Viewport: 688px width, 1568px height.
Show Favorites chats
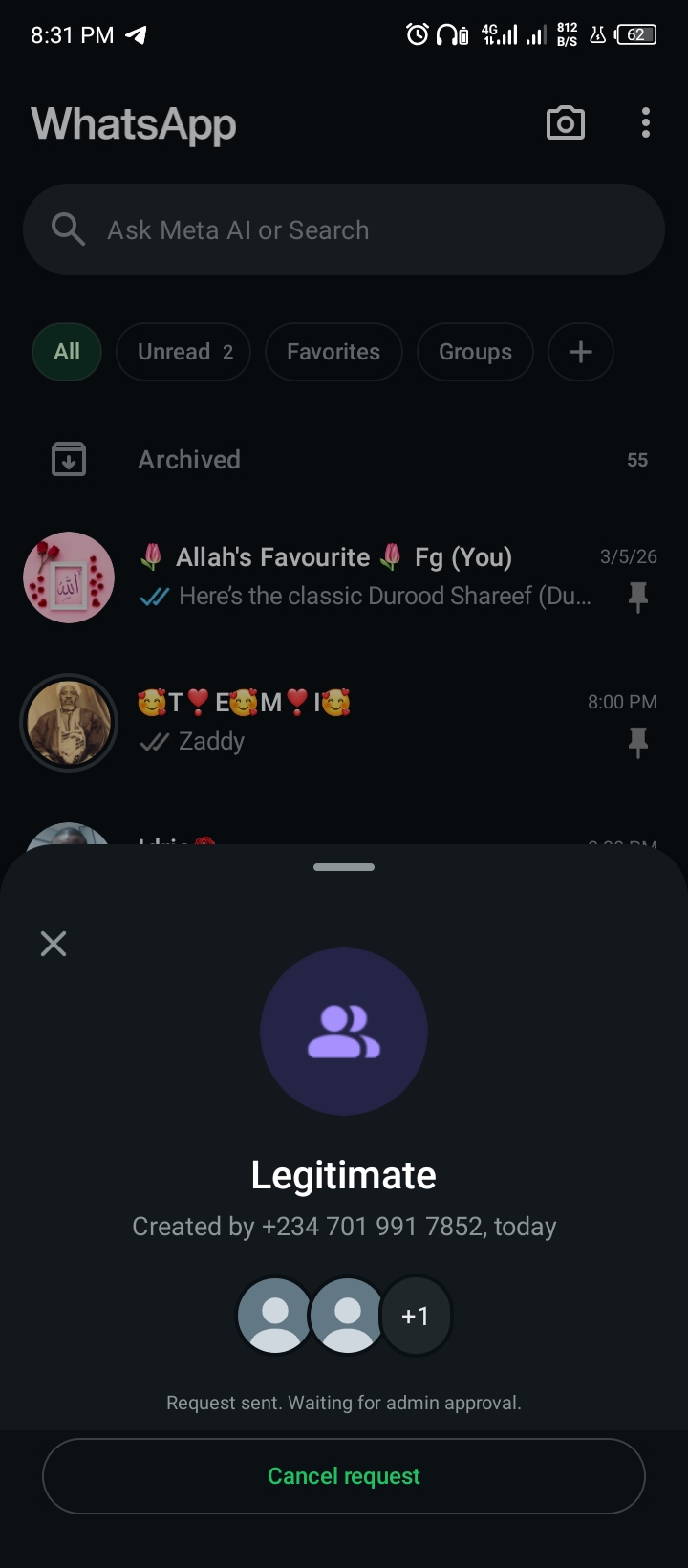(x=333, y=352)
